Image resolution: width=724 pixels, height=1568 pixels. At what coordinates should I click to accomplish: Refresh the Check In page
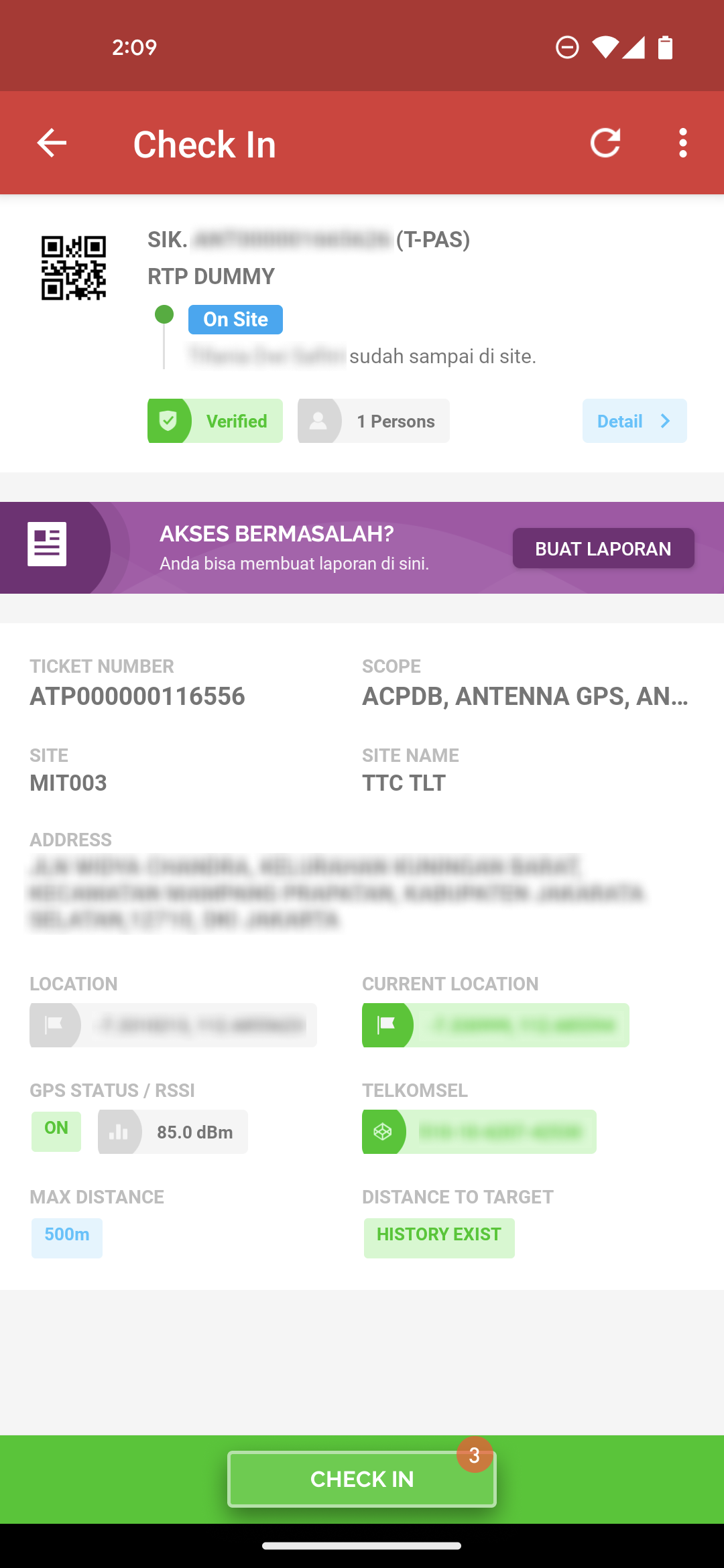pyautogui.click(x=605, y=143)
